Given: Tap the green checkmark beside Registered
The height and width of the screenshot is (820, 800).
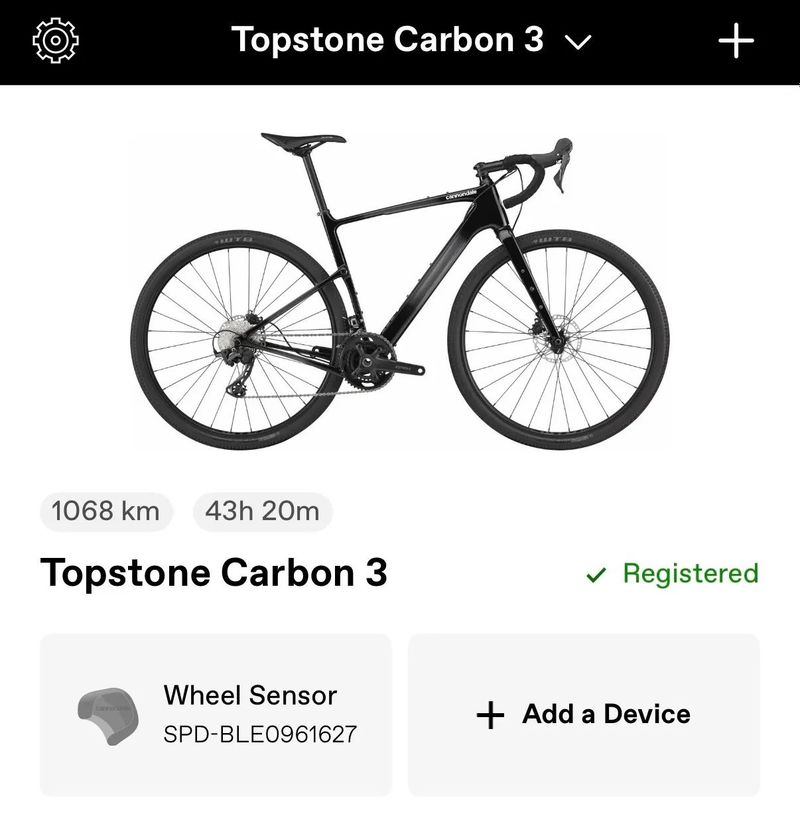Looking at the screenshot, I should (x=596, y=575).
